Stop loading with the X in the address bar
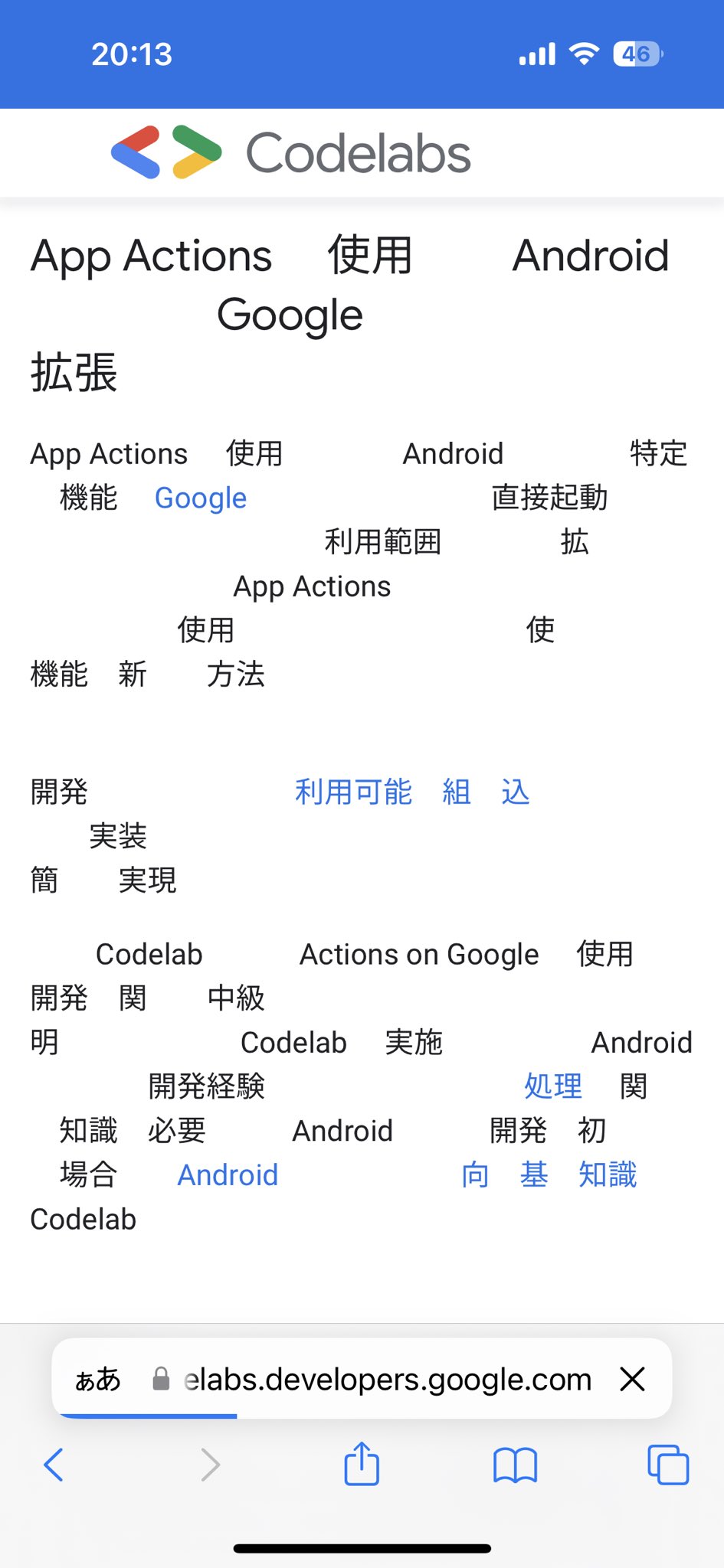The width and height of the screenshot is (724, 1568). pos(633,1379)
